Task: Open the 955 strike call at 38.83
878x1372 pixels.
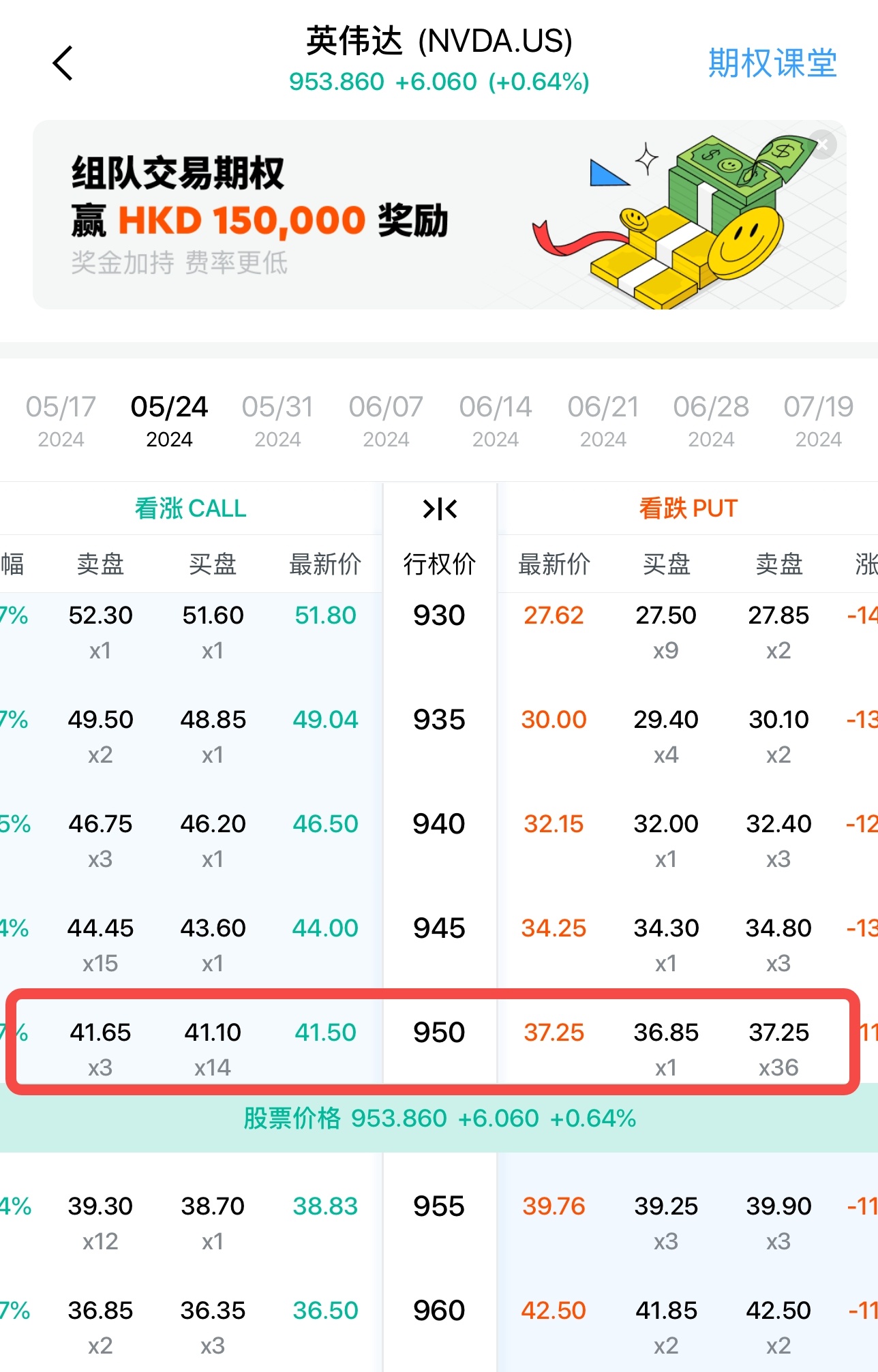Action: tap(325, 1206)
